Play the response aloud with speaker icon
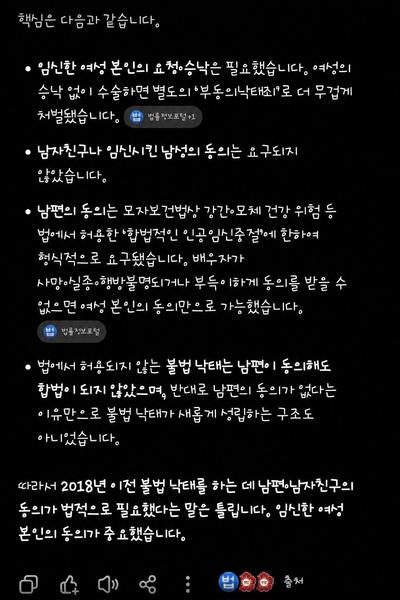Image resolution: width=400 pixels, height=600 pixels. point(108,584)
